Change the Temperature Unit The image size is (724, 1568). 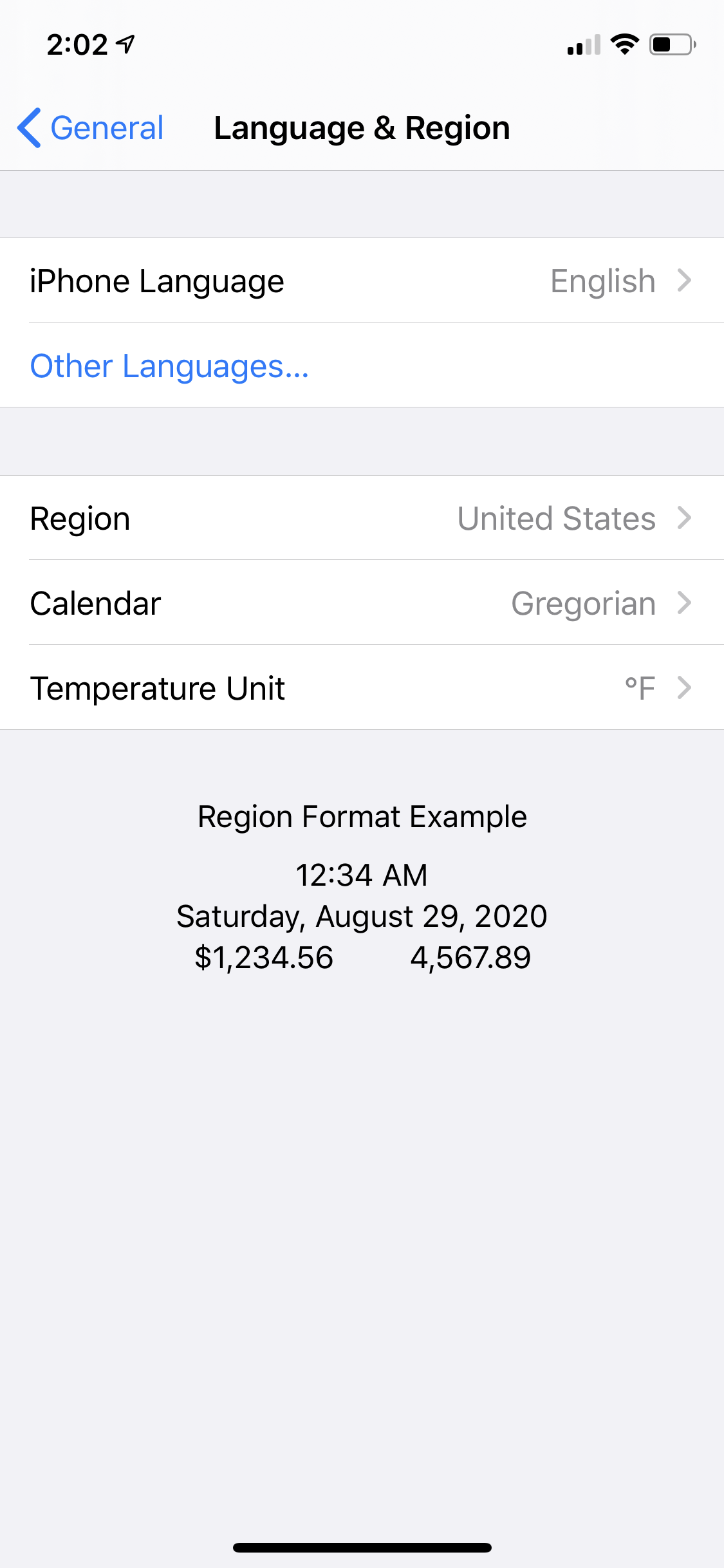tap(362, 688)
